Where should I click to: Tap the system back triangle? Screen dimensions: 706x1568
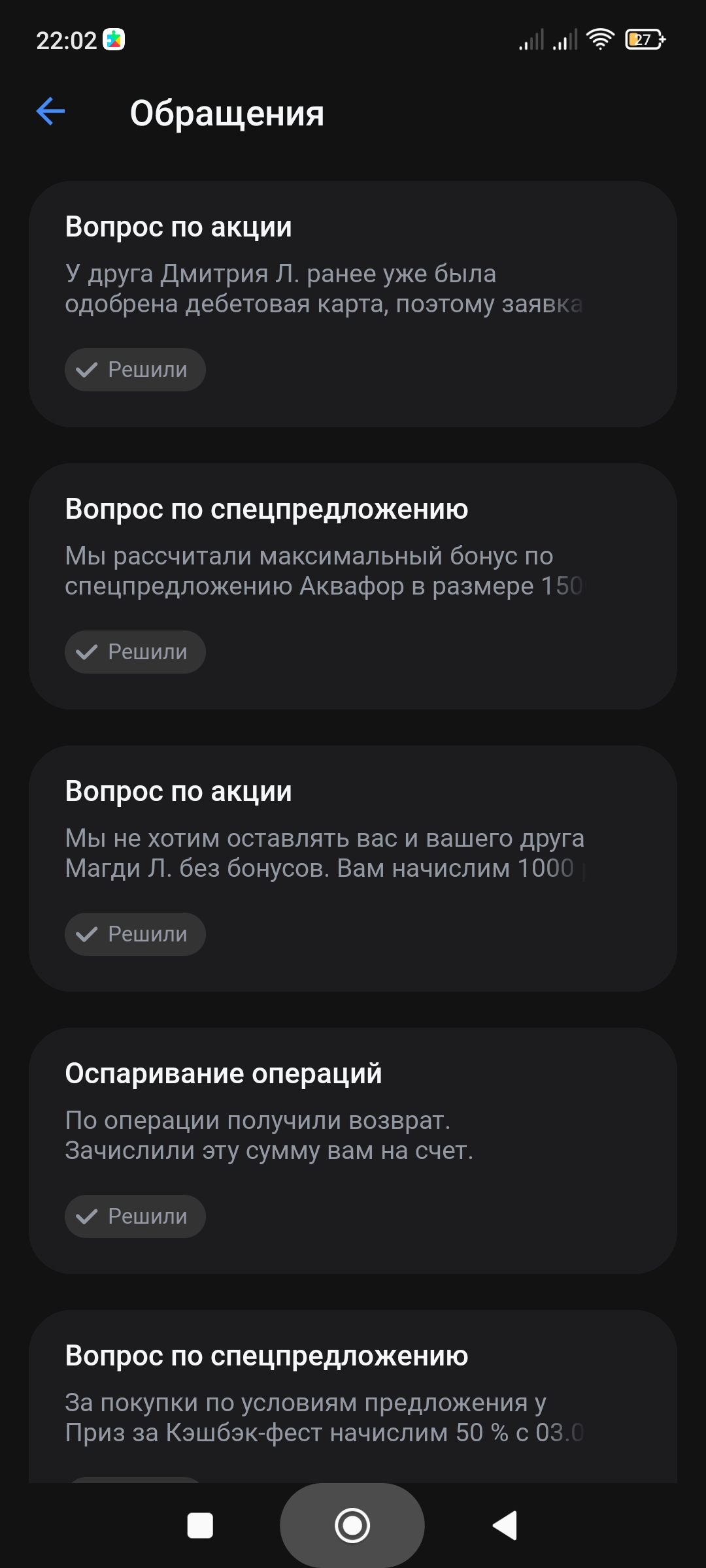pyautogui.click(x=505, y=1526)
